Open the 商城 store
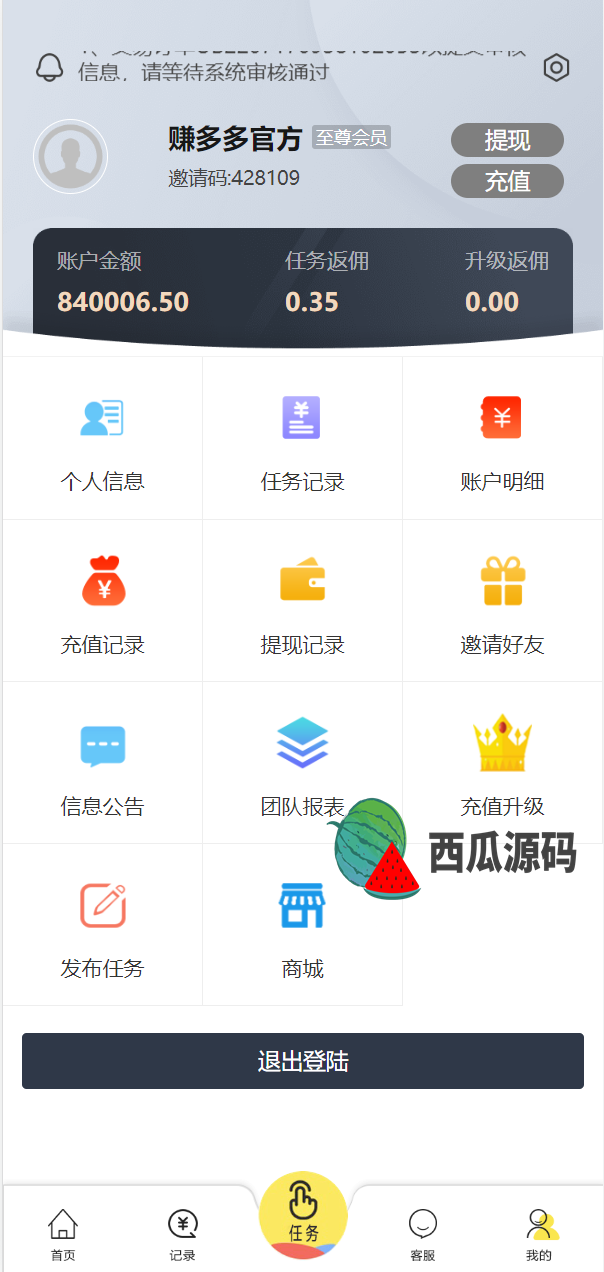 click(x=302, y=925)
